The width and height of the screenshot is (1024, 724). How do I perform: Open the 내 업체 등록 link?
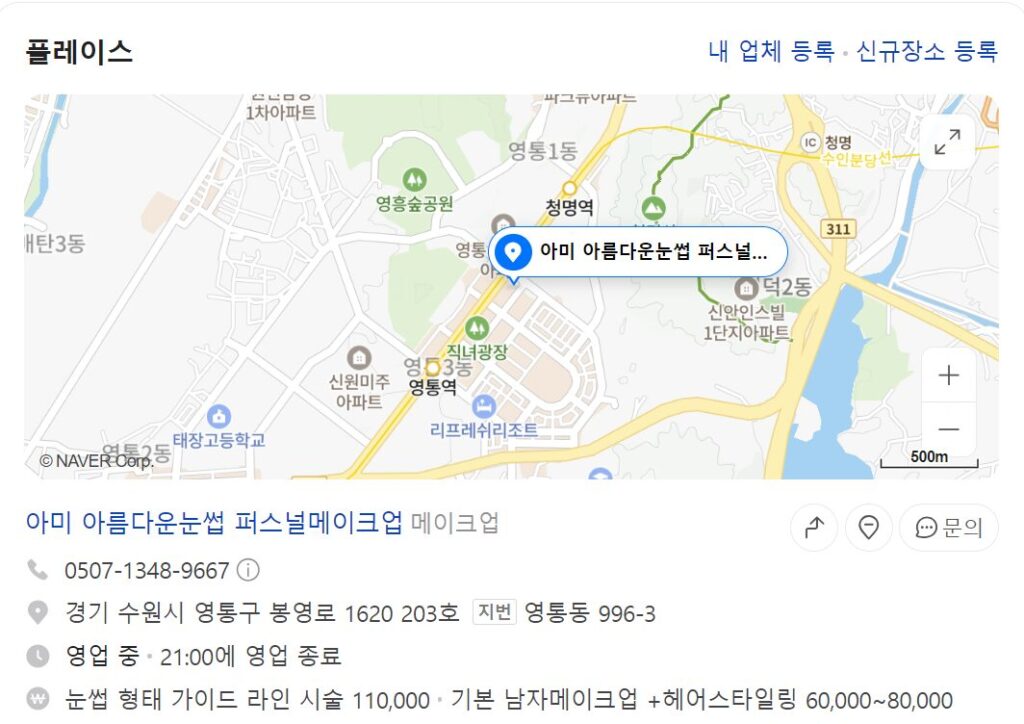pyautogui.click(x=771, y=51)
